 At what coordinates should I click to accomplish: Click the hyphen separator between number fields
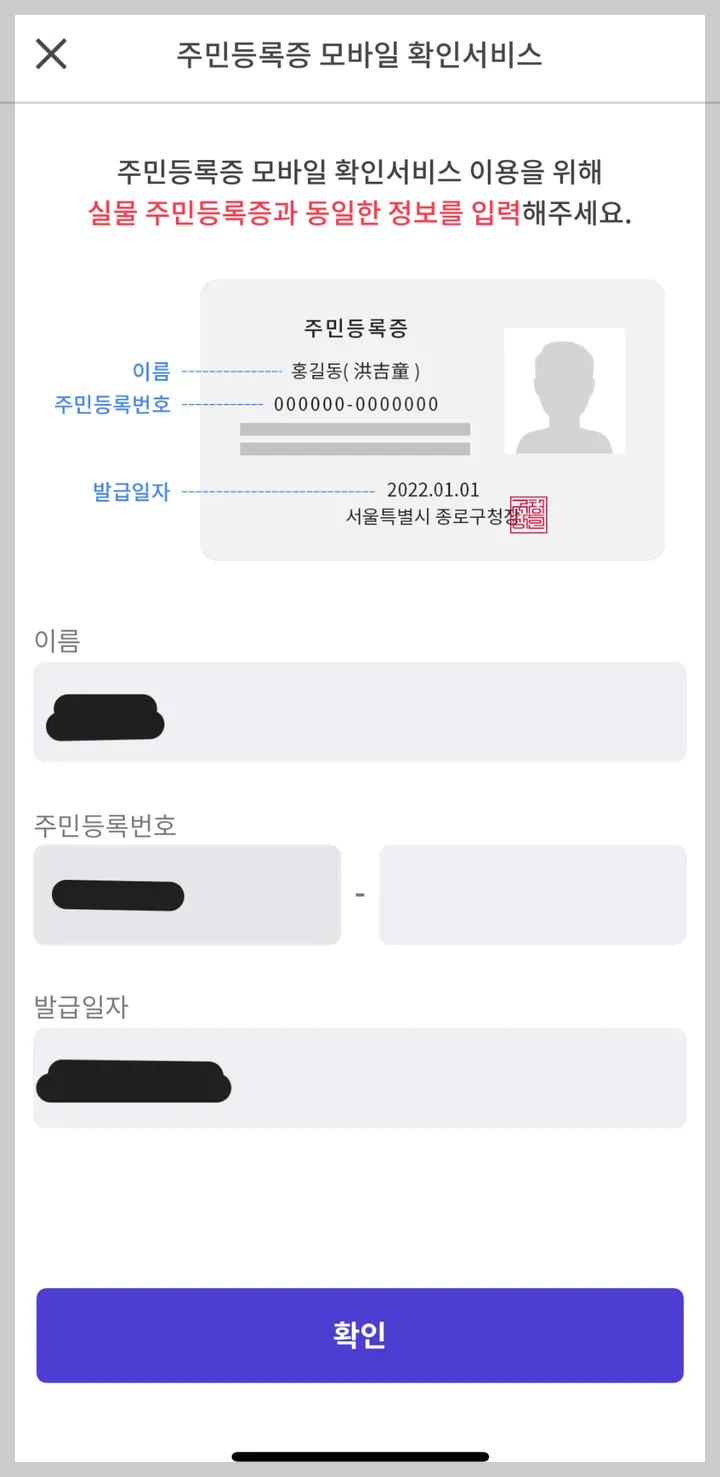click(x=359, y=894)
